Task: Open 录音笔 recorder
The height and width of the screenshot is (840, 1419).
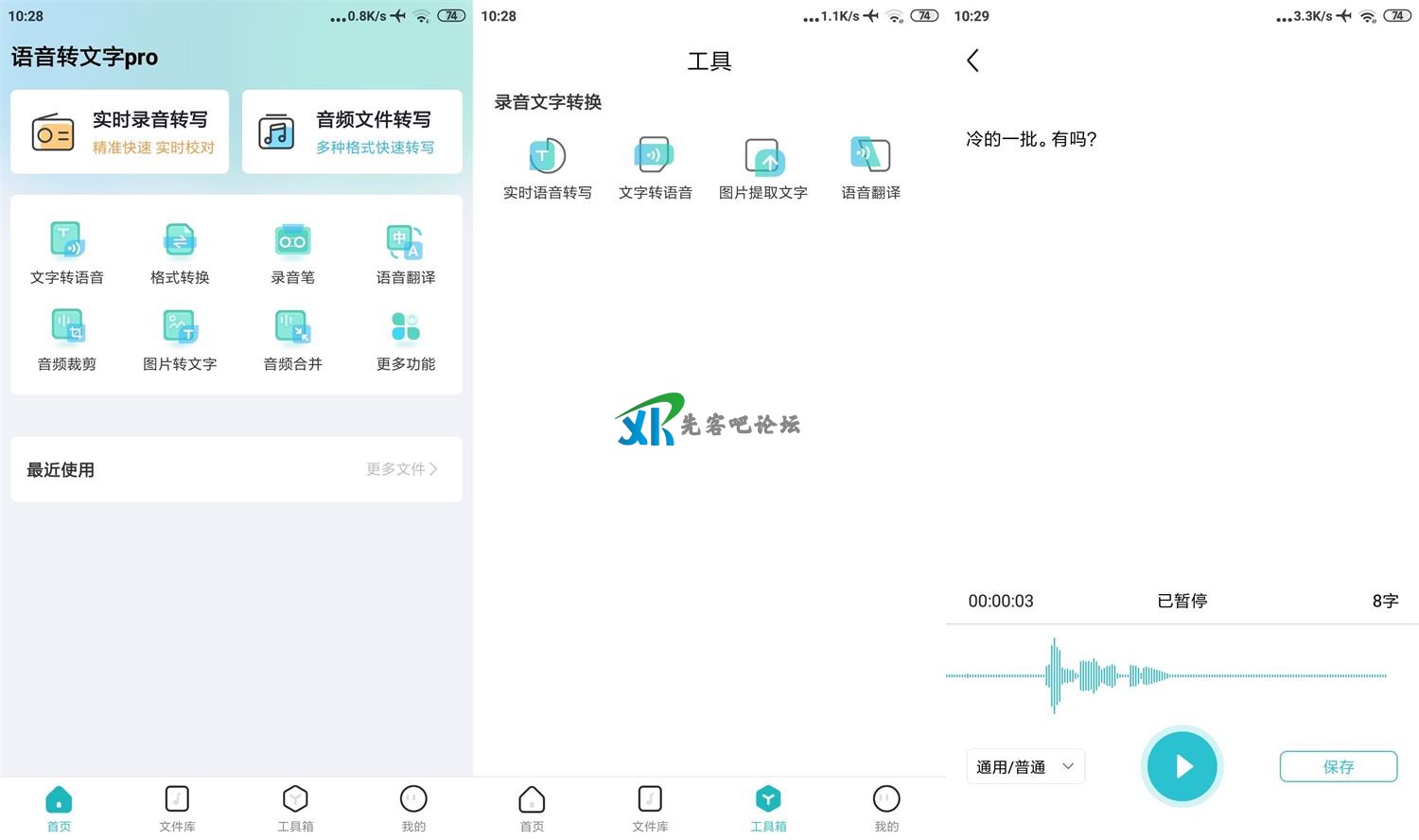Action: coord(292,253)
